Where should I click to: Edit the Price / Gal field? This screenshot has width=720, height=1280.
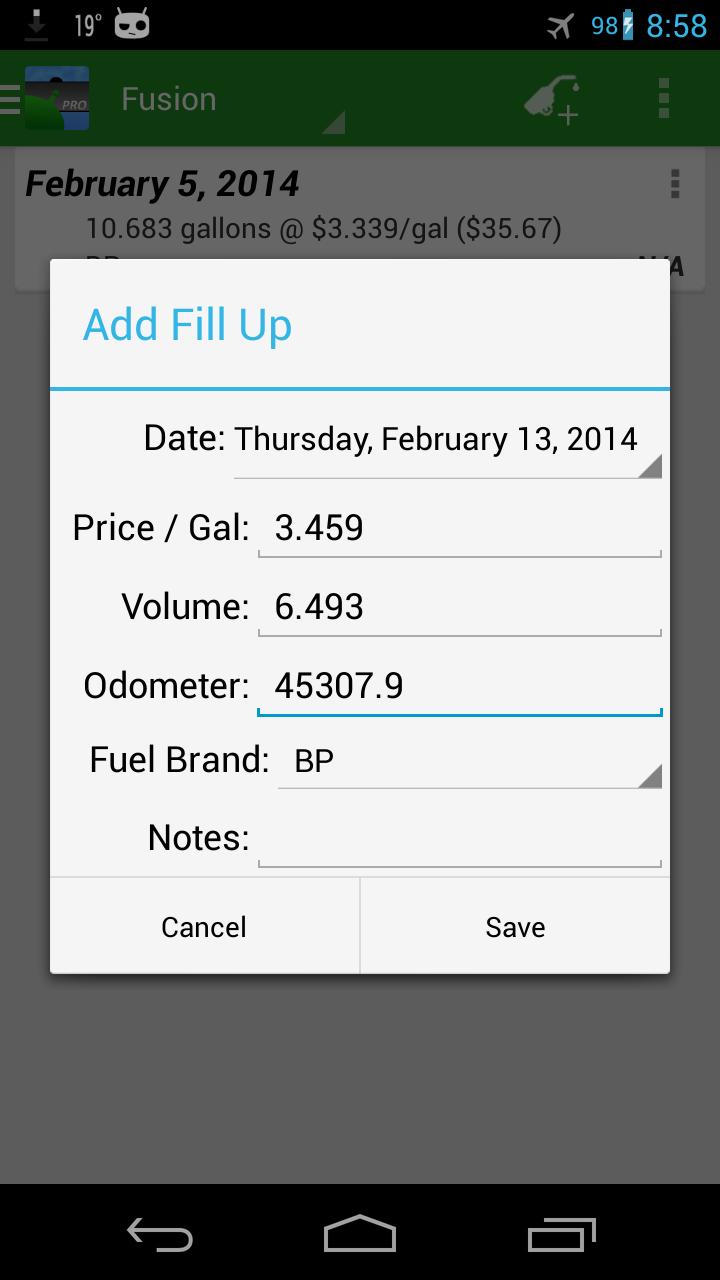pos(459,529)
